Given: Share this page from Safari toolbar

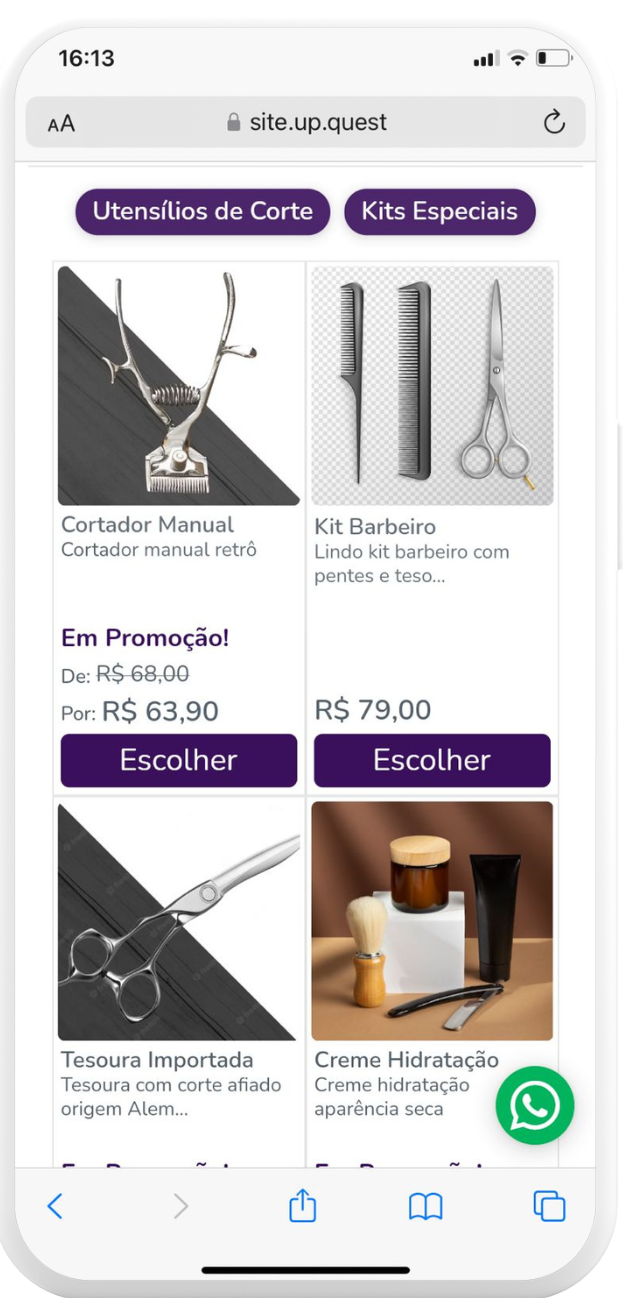Looking at the screenshot, I should click(x=302, y=1207).
